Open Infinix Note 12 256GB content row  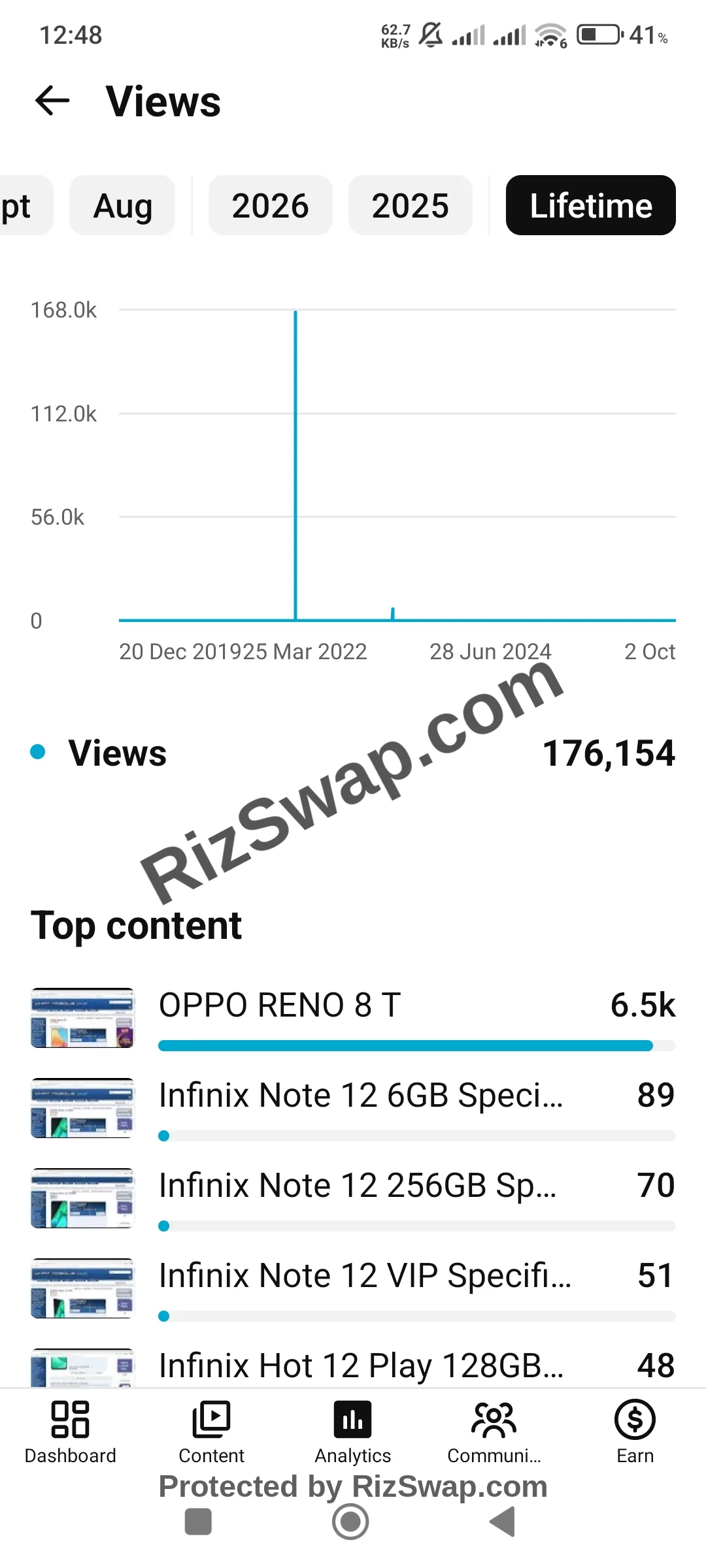coord(353,1198)
